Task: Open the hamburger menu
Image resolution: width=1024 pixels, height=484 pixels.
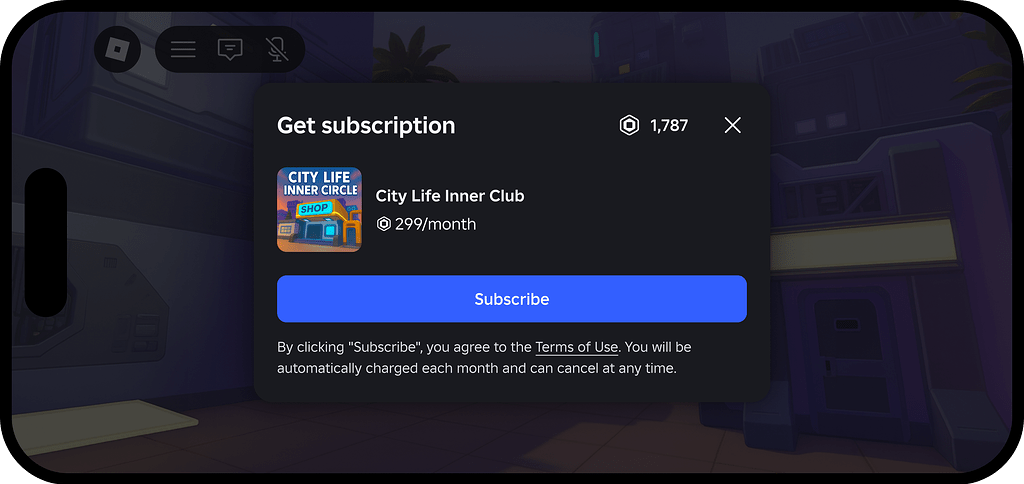Action: pyautogui.click(x=183, y=49)
